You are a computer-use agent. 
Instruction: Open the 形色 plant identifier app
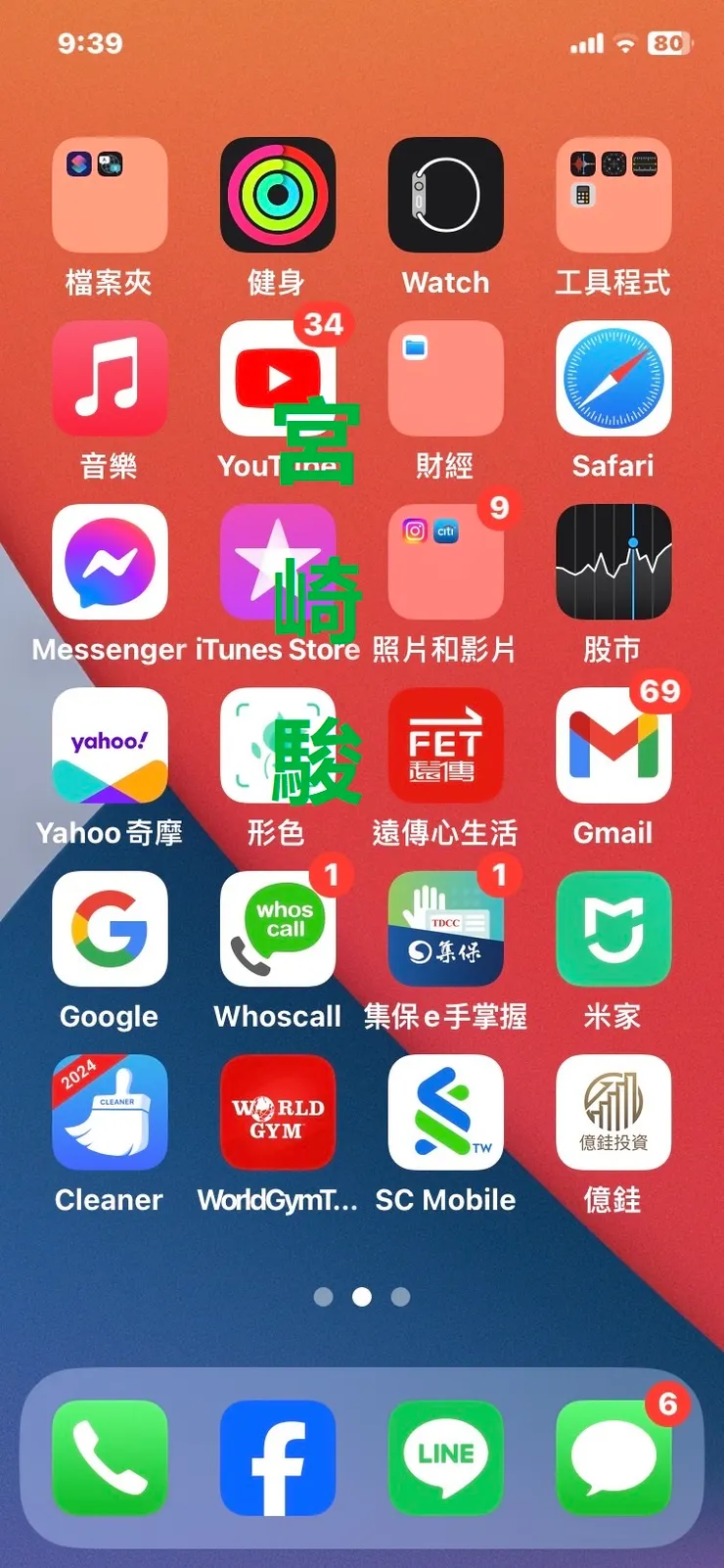pyautogui.click(x=278, y=746)
